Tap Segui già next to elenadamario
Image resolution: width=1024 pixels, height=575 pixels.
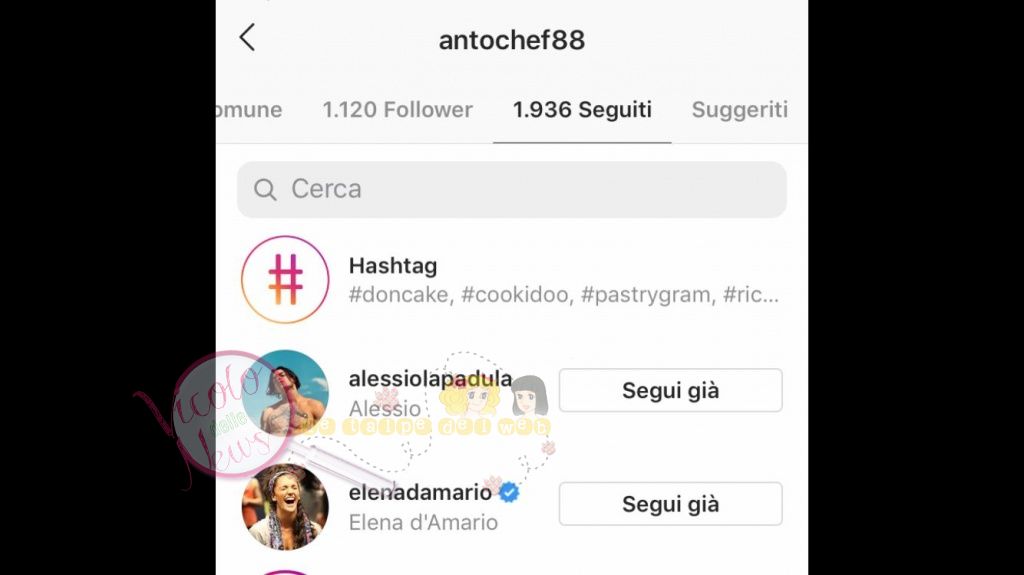[x=670, y=504]
